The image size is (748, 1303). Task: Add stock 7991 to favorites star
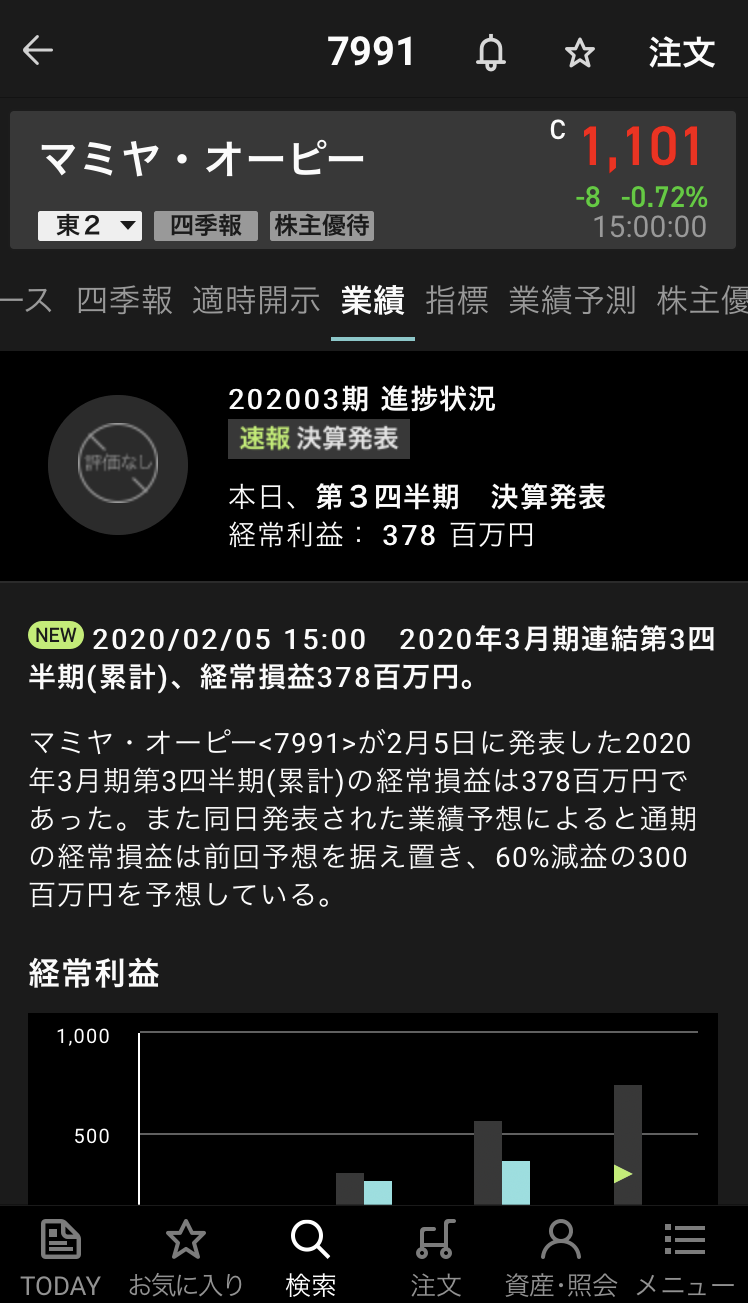point(580,53)
